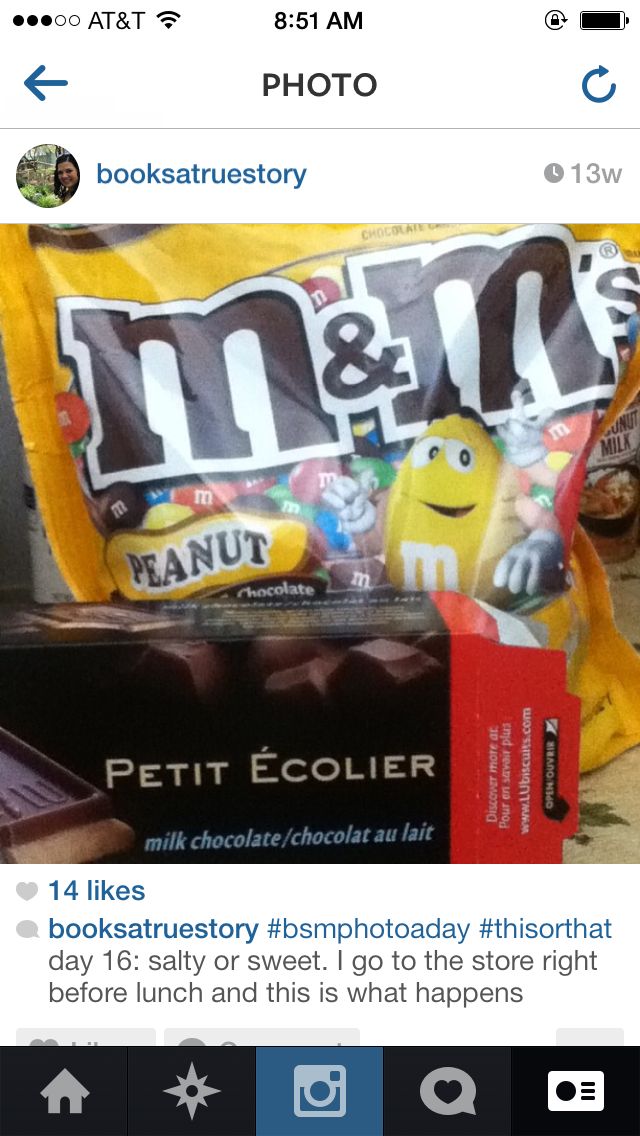
Task: Tap the Comment button under the post
Action: [261, 1038]
